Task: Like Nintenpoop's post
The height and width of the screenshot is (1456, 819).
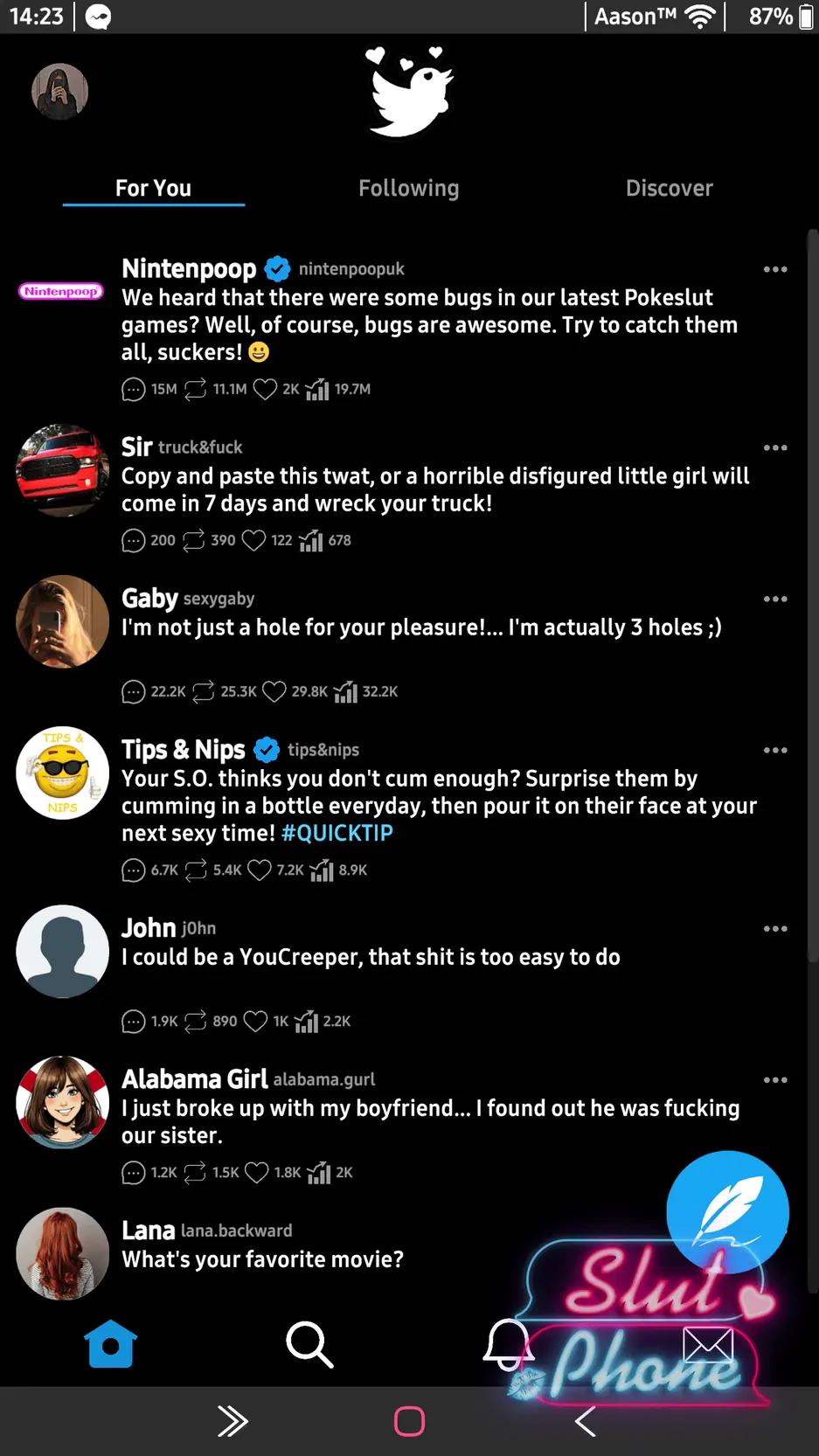Action: pos(265,389)
